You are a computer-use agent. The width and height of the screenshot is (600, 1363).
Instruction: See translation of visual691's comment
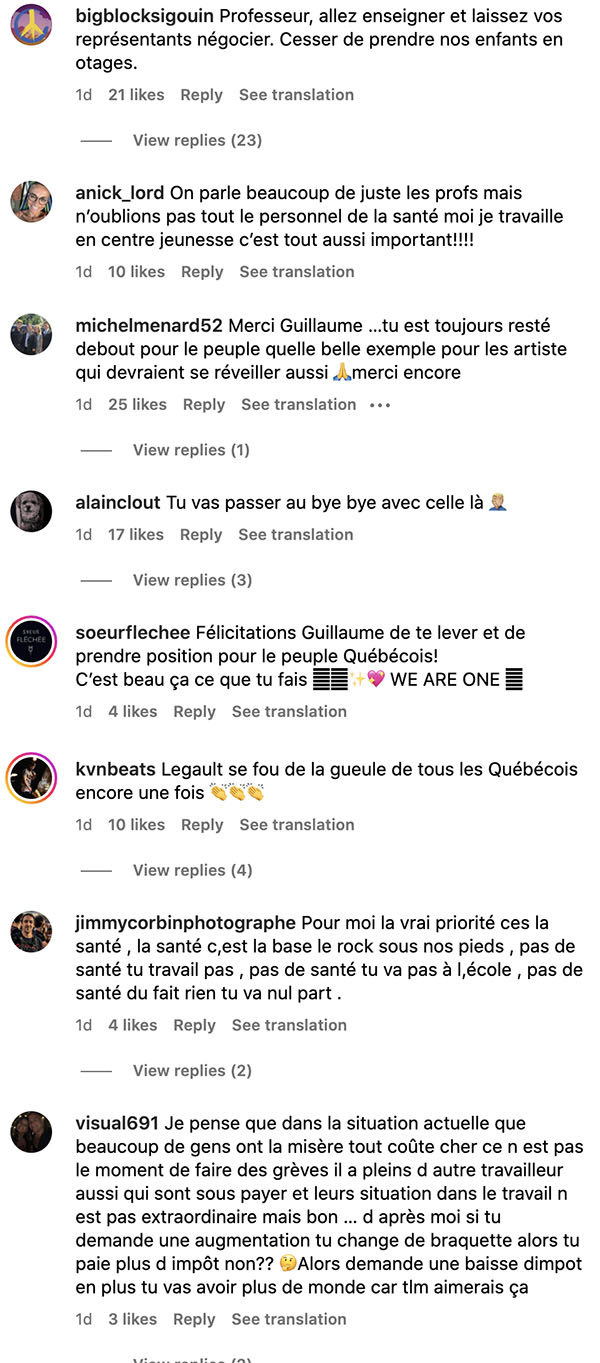289,1320
